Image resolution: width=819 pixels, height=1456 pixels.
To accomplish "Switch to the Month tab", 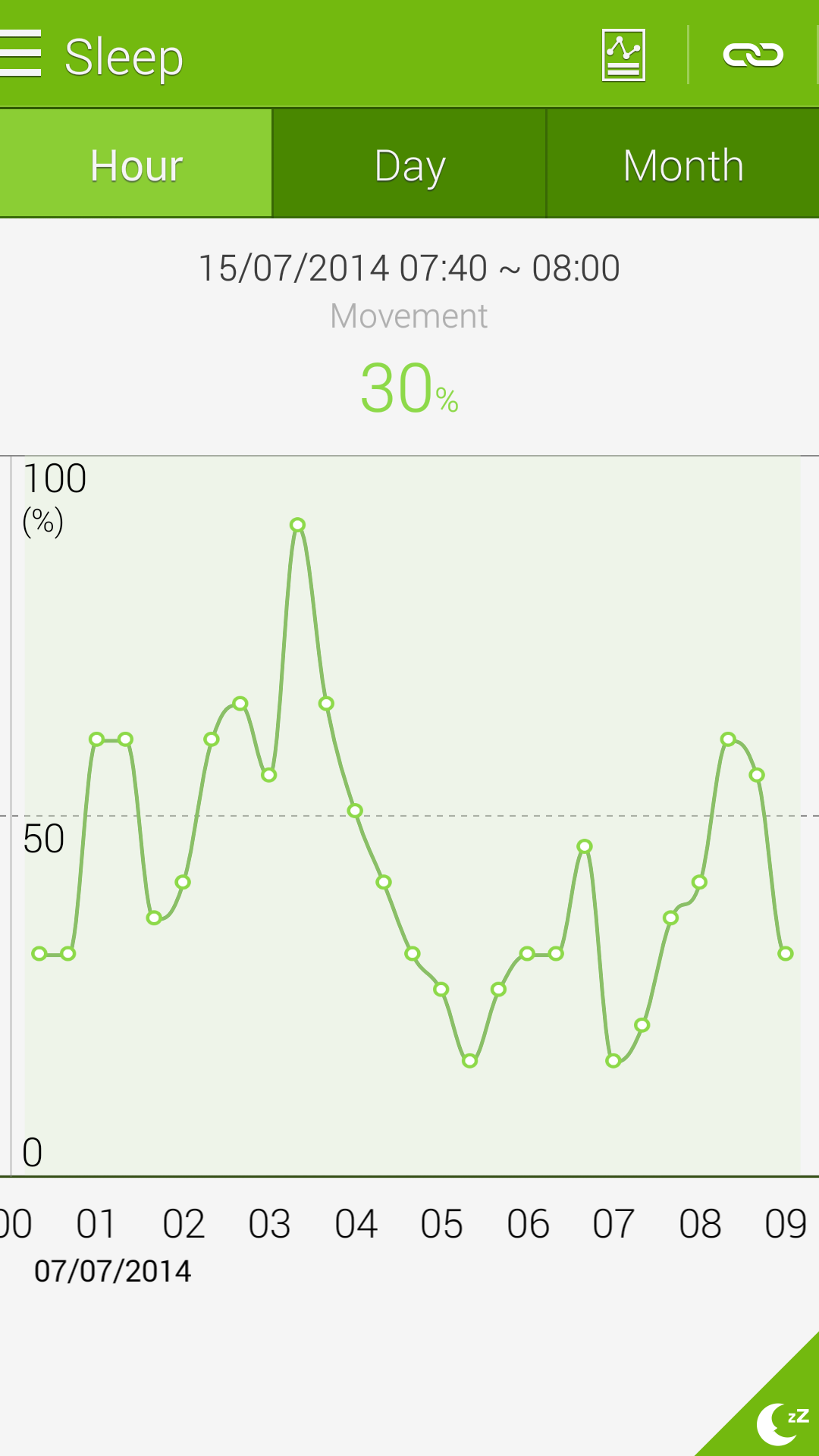I will pyautogui.click(x=683, y=164).
